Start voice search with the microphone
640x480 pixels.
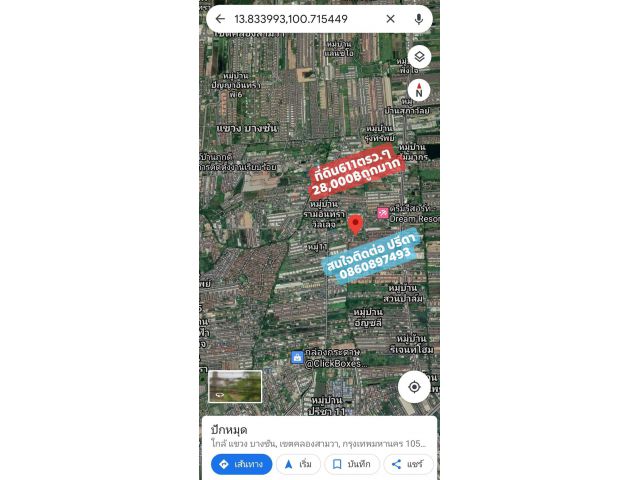pyautogui.click(x=418, y=19)
